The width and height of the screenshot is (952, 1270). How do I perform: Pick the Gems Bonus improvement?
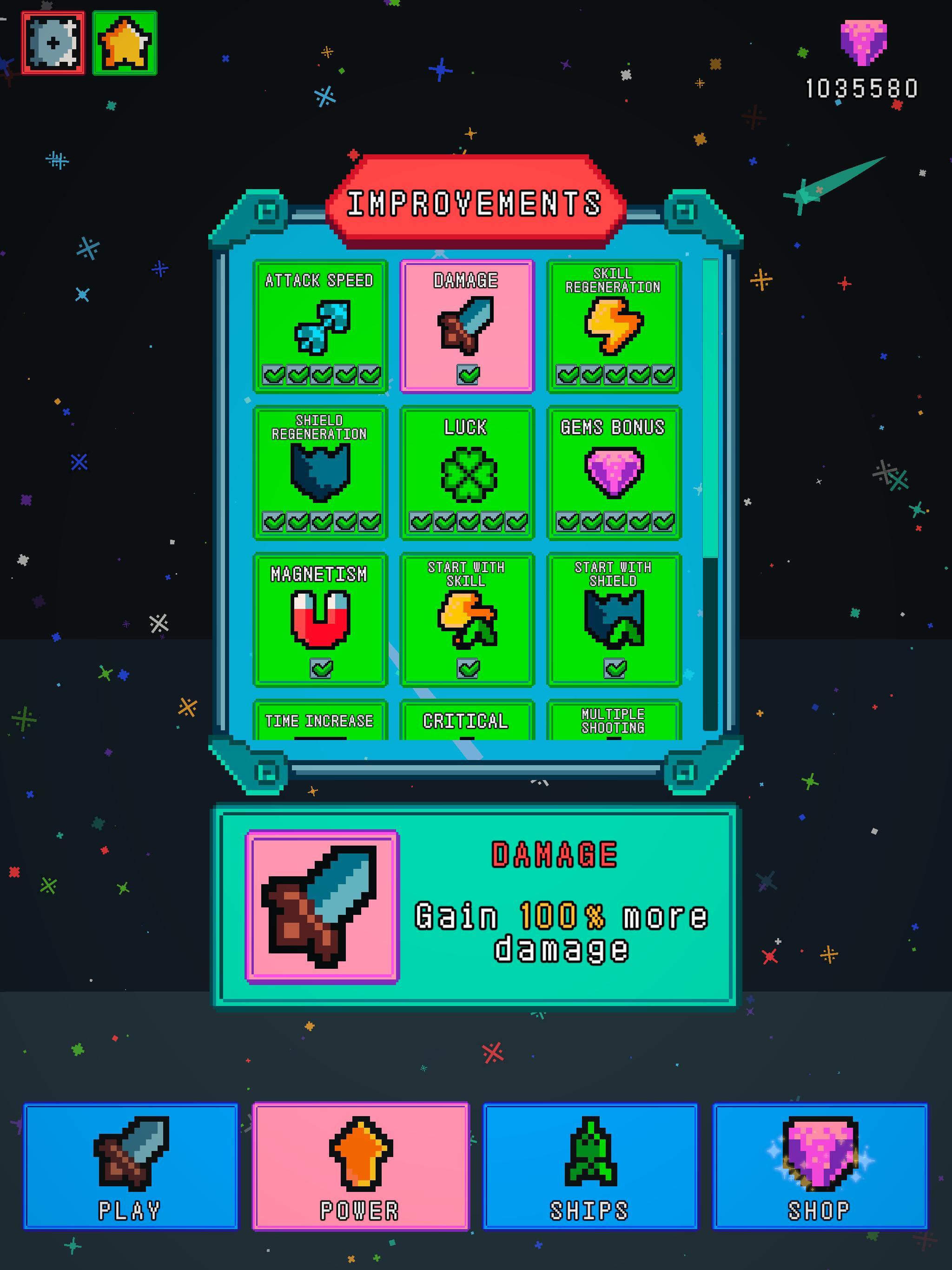coord(614,473)
